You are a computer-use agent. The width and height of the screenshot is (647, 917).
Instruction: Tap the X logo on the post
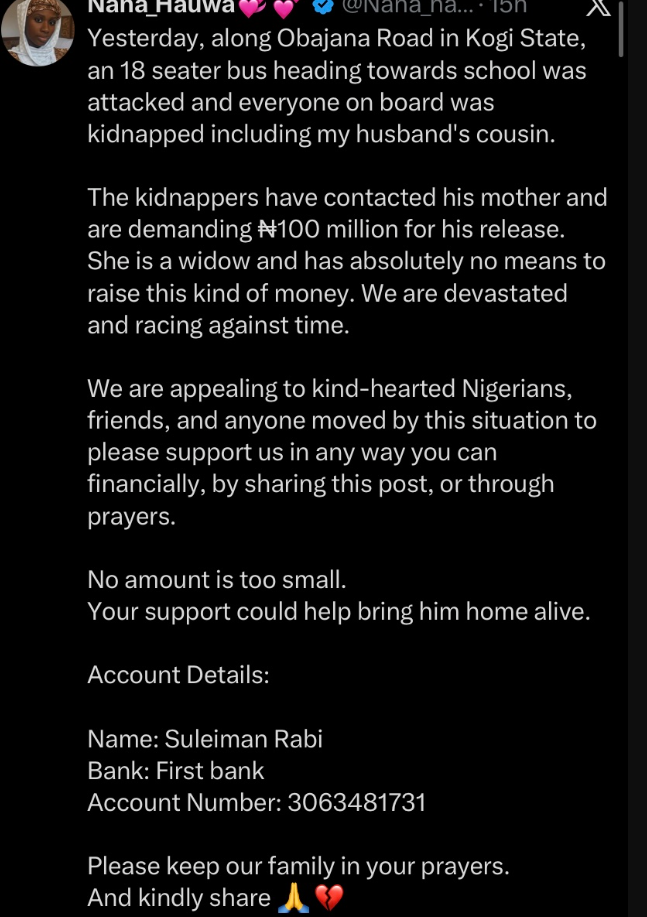pos(597,8)
